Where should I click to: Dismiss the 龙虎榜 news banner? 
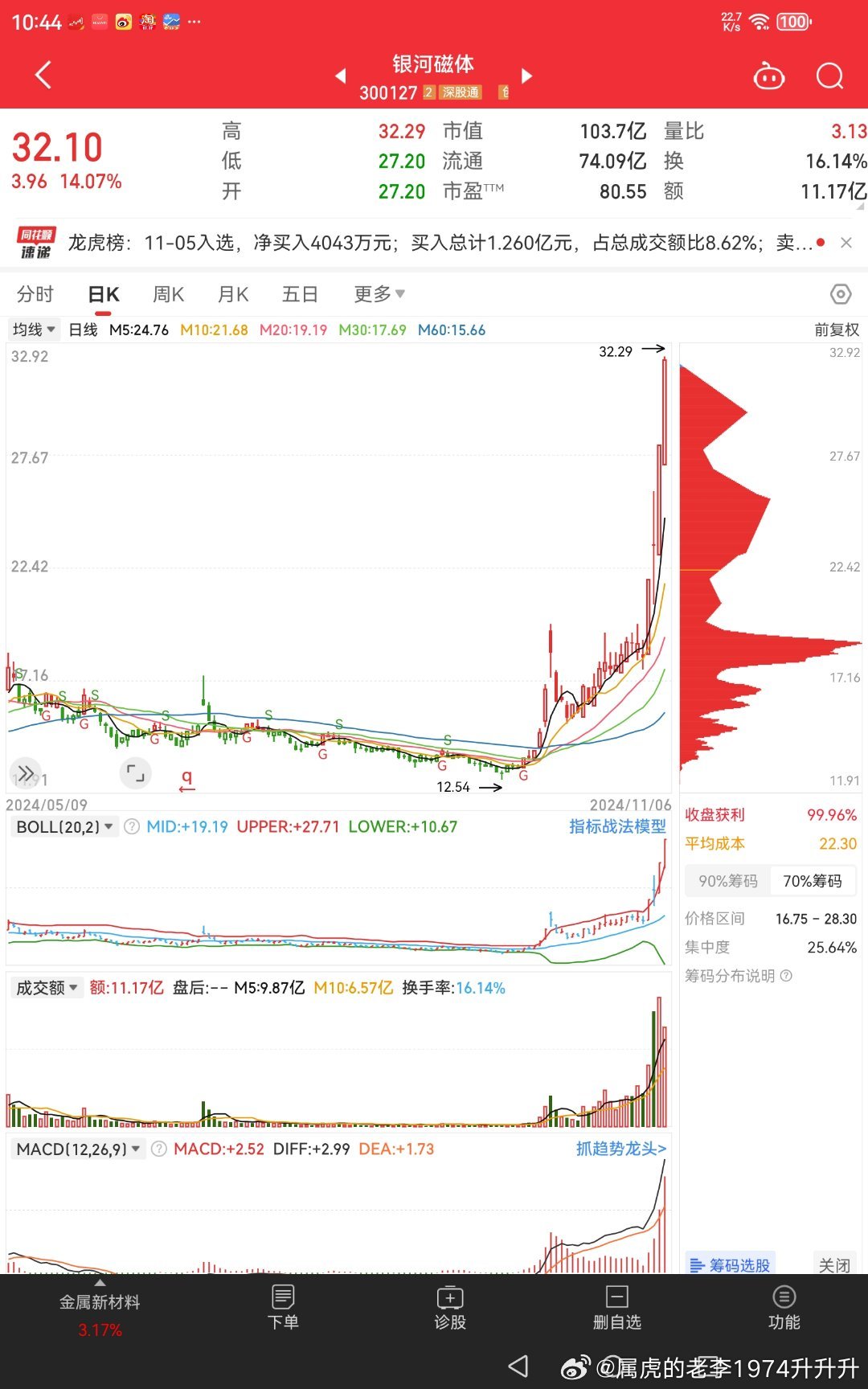[x=846, y=243]
